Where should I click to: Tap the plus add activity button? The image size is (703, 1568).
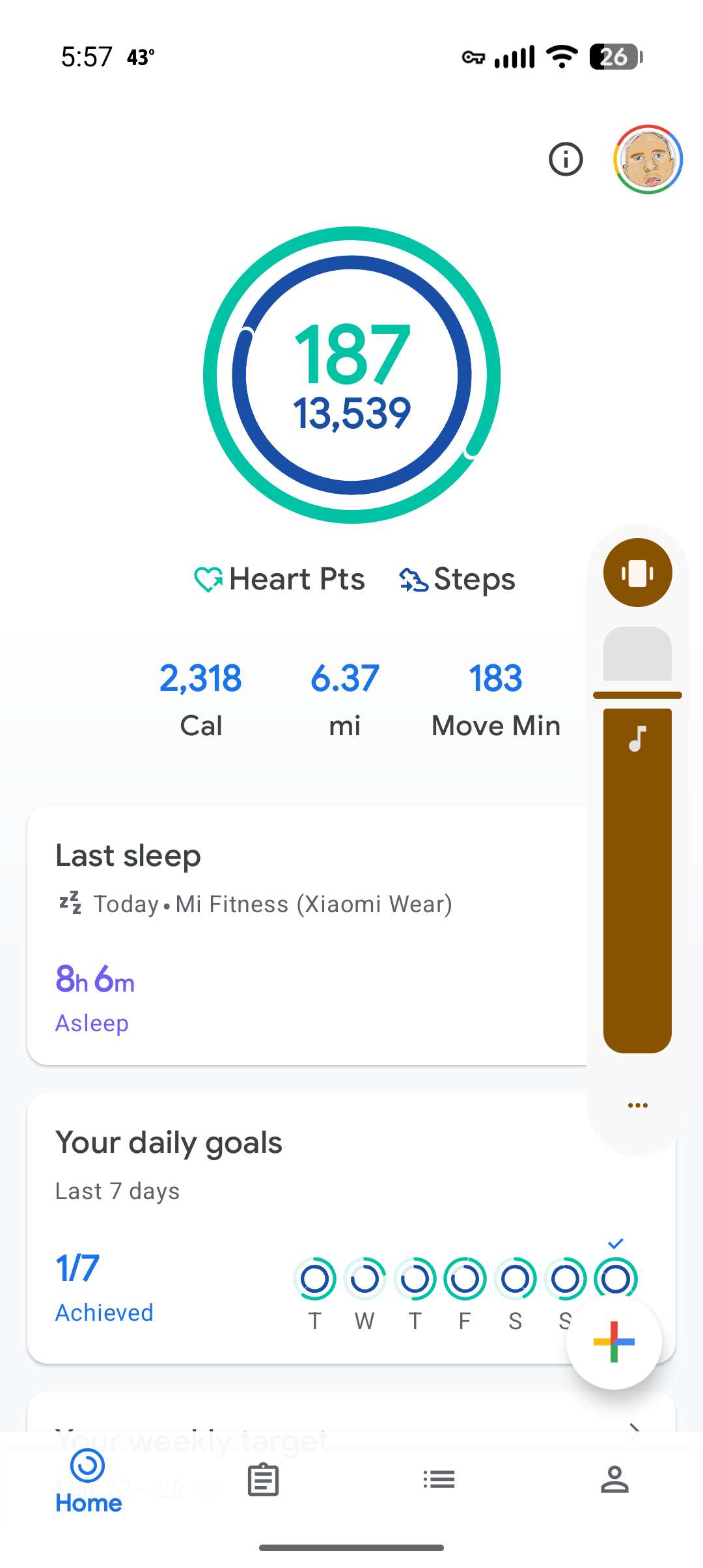(614, 1342)
